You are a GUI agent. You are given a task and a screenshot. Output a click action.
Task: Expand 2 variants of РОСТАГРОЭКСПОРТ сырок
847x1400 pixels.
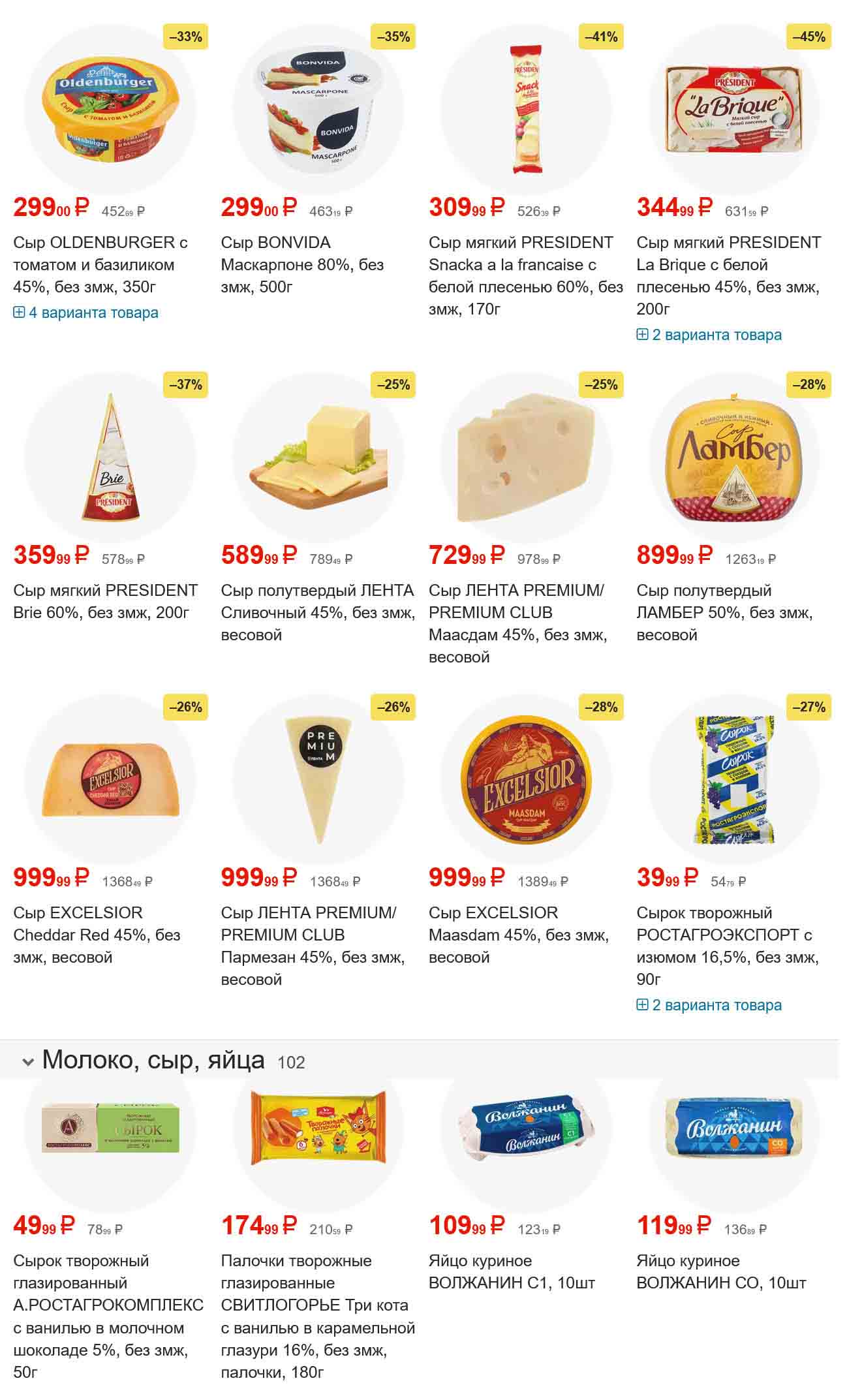tap(709, 1005)
